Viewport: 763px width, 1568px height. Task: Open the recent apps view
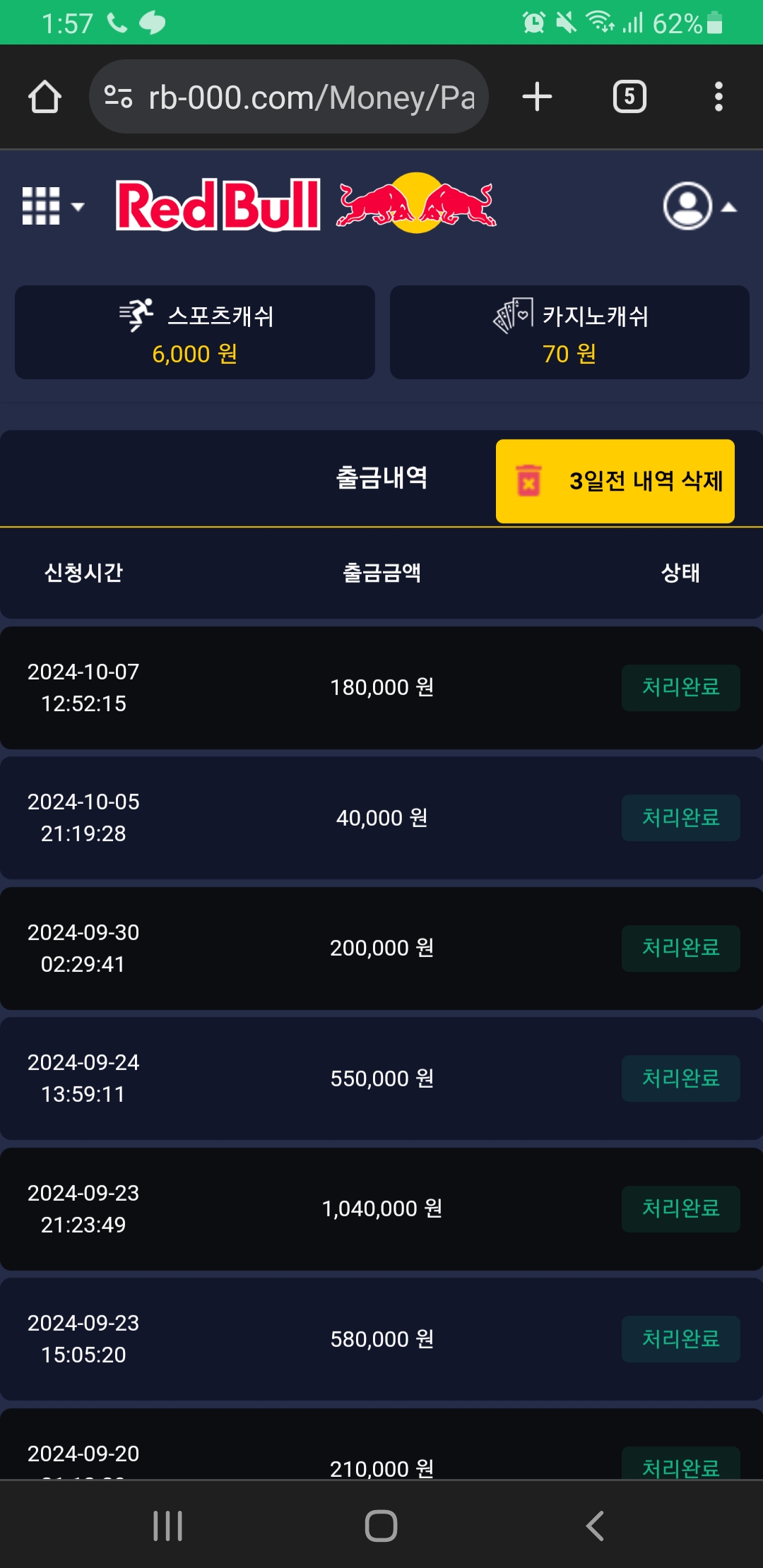[x=168, y=1526]
